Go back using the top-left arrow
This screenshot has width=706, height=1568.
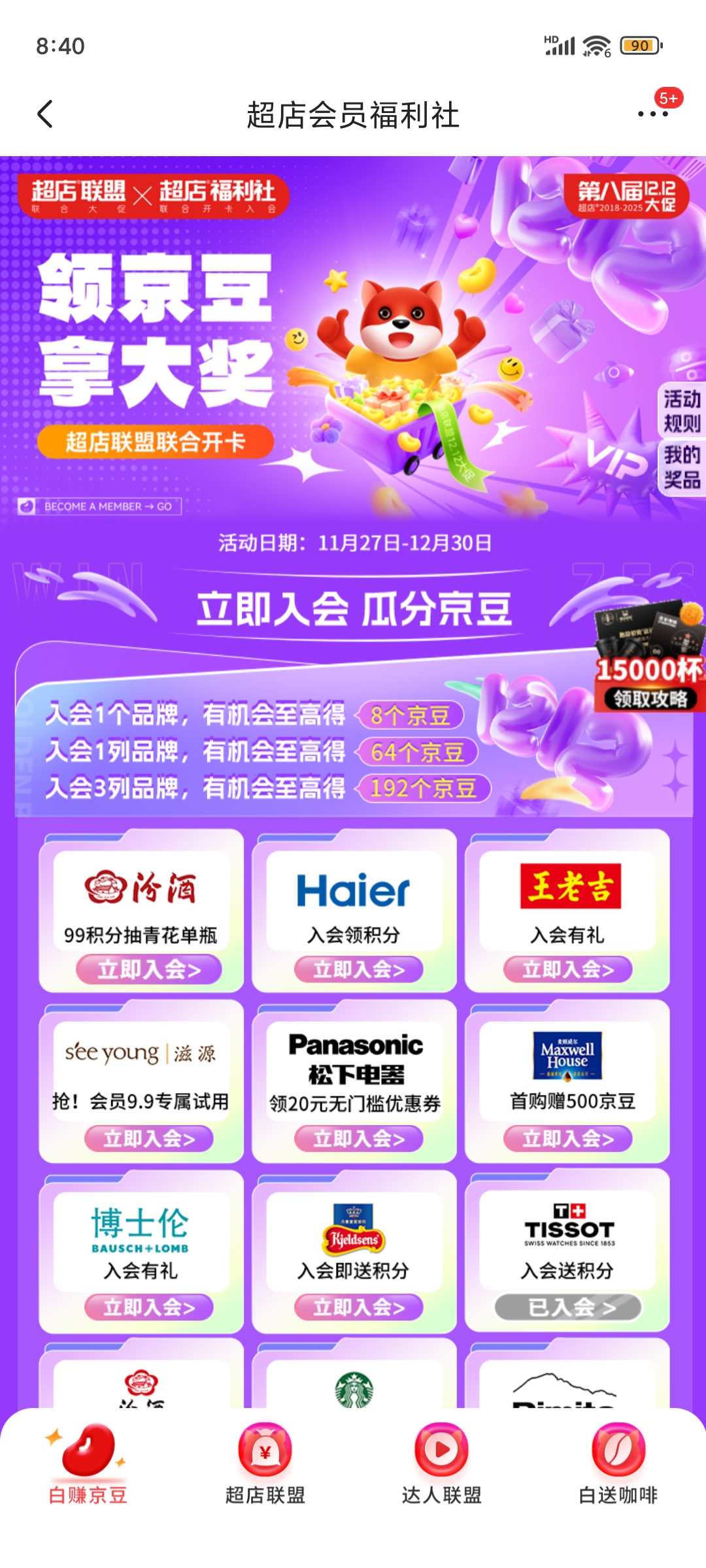click(x=44, y=114)
